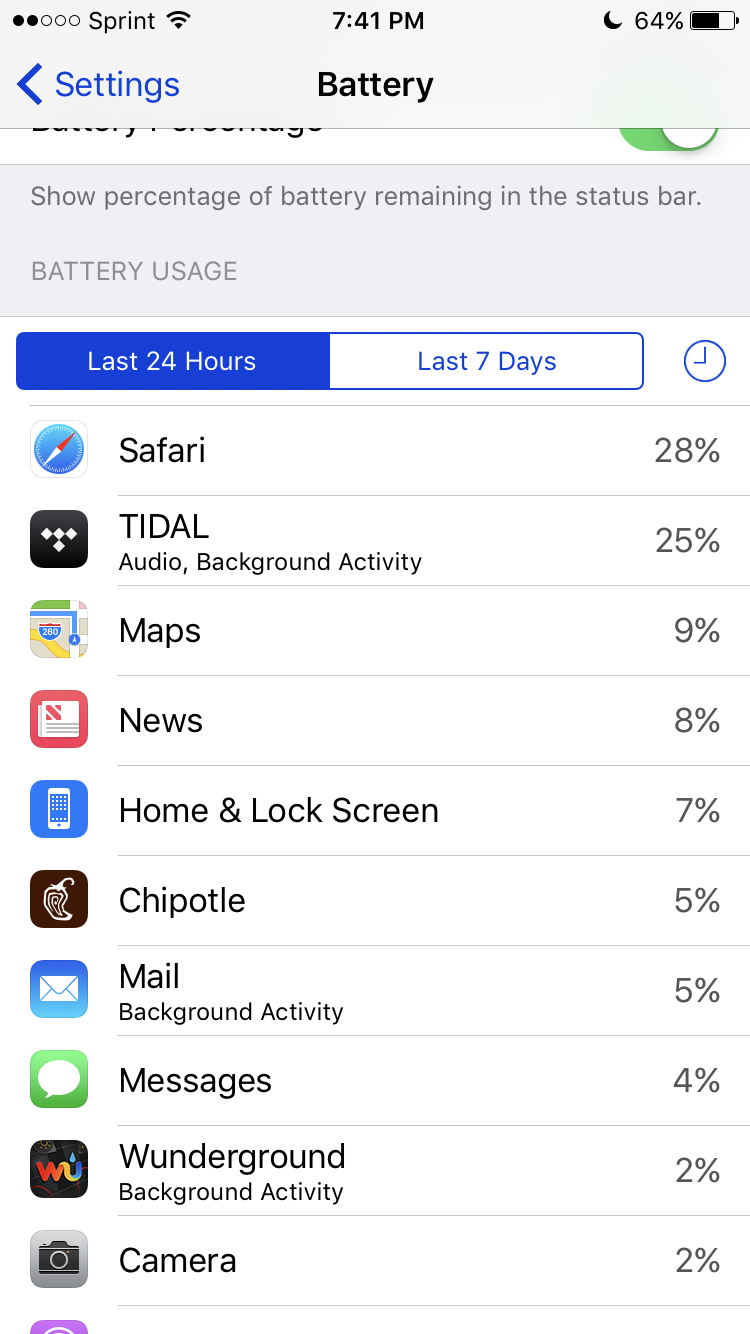This screenshot has width=750, height=1334.
Task: Tap the Mail usage row
Action: pyautogui.click(x=375, y=990)
